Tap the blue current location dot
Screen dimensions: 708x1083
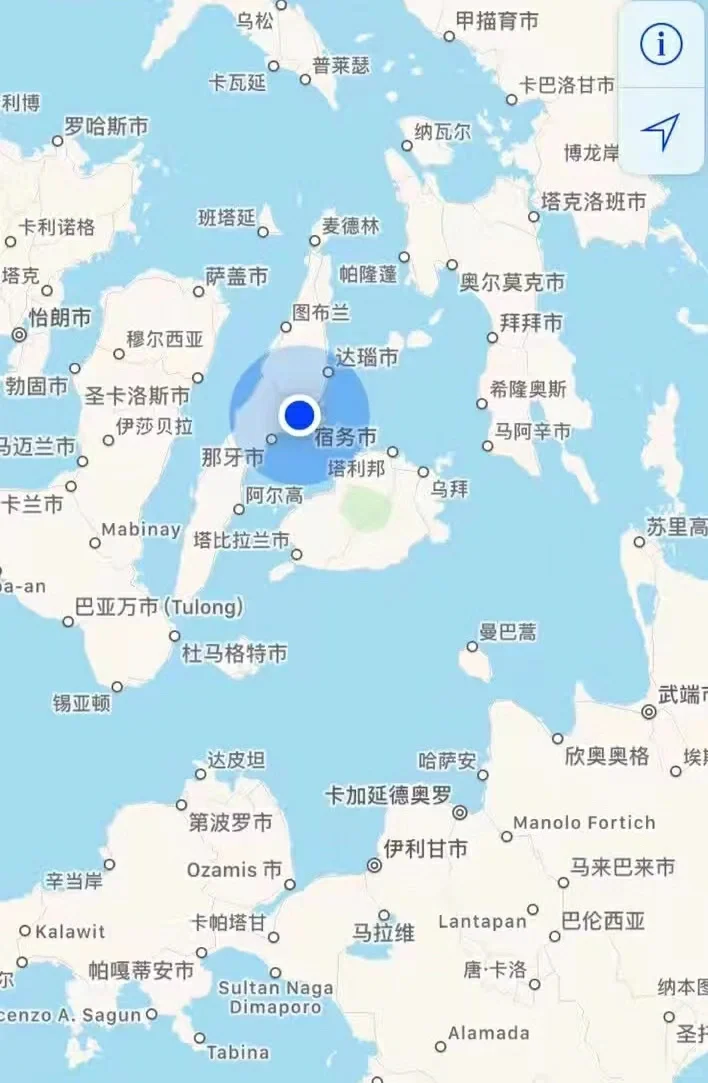point(299,414)
